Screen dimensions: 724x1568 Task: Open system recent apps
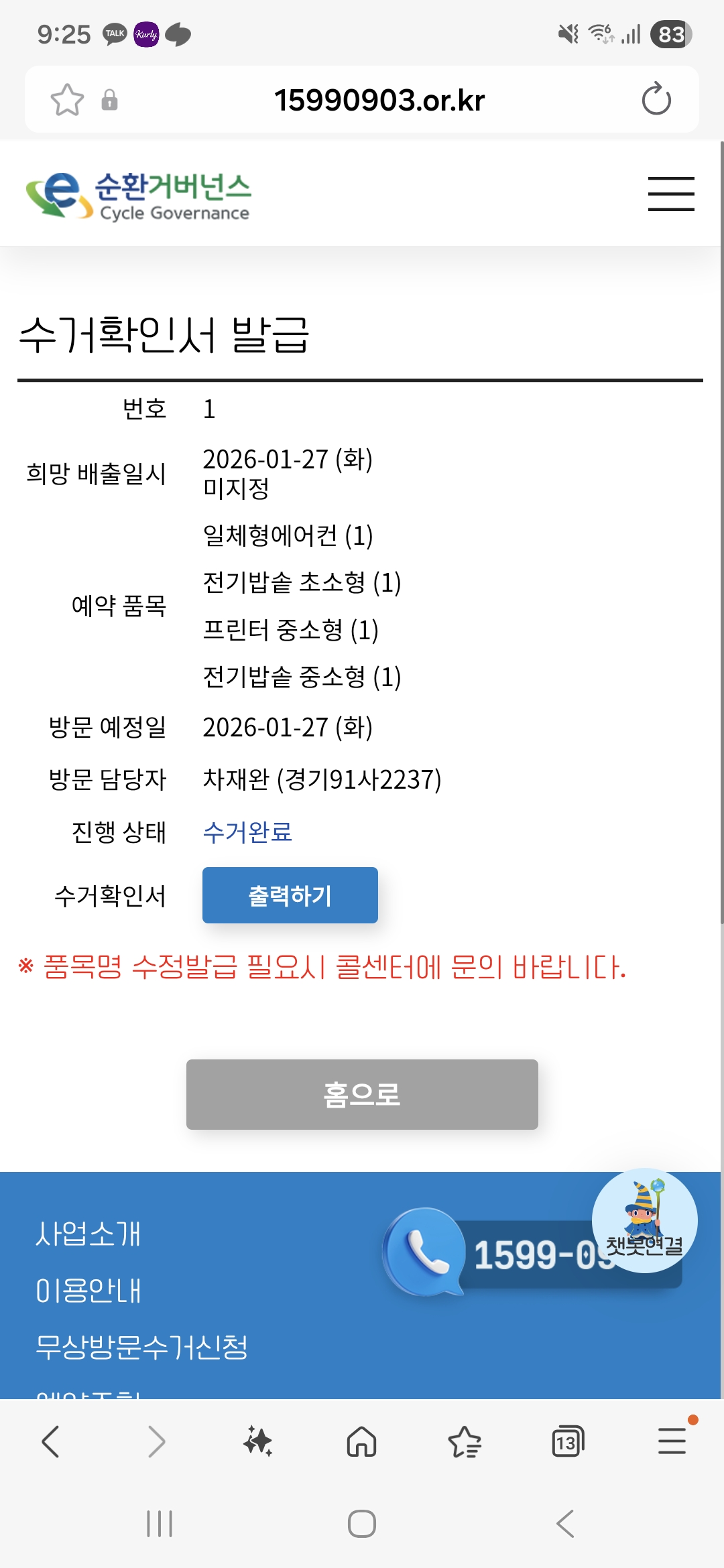pyautogui.click(x=160, y=1524)
